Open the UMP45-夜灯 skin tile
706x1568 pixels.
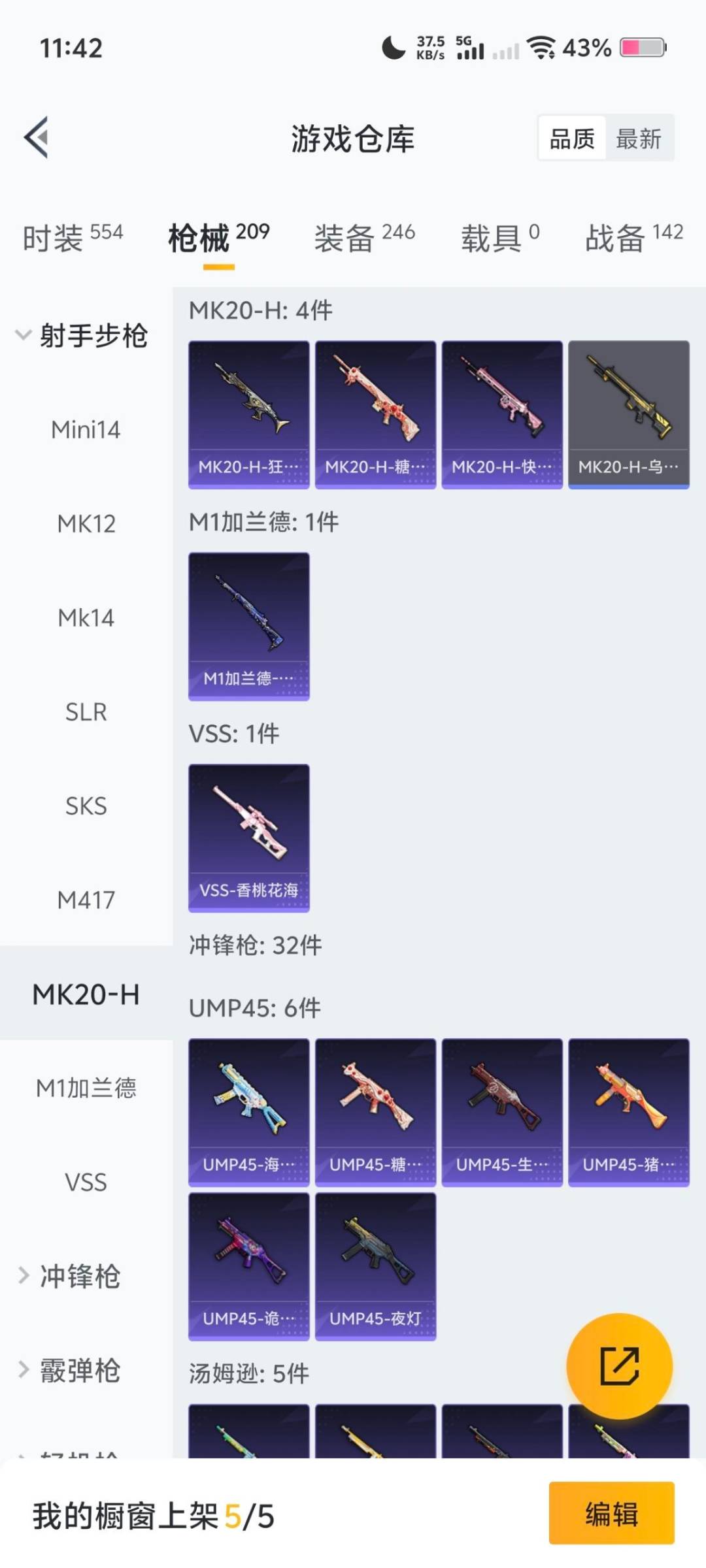tap(375, 1266)
